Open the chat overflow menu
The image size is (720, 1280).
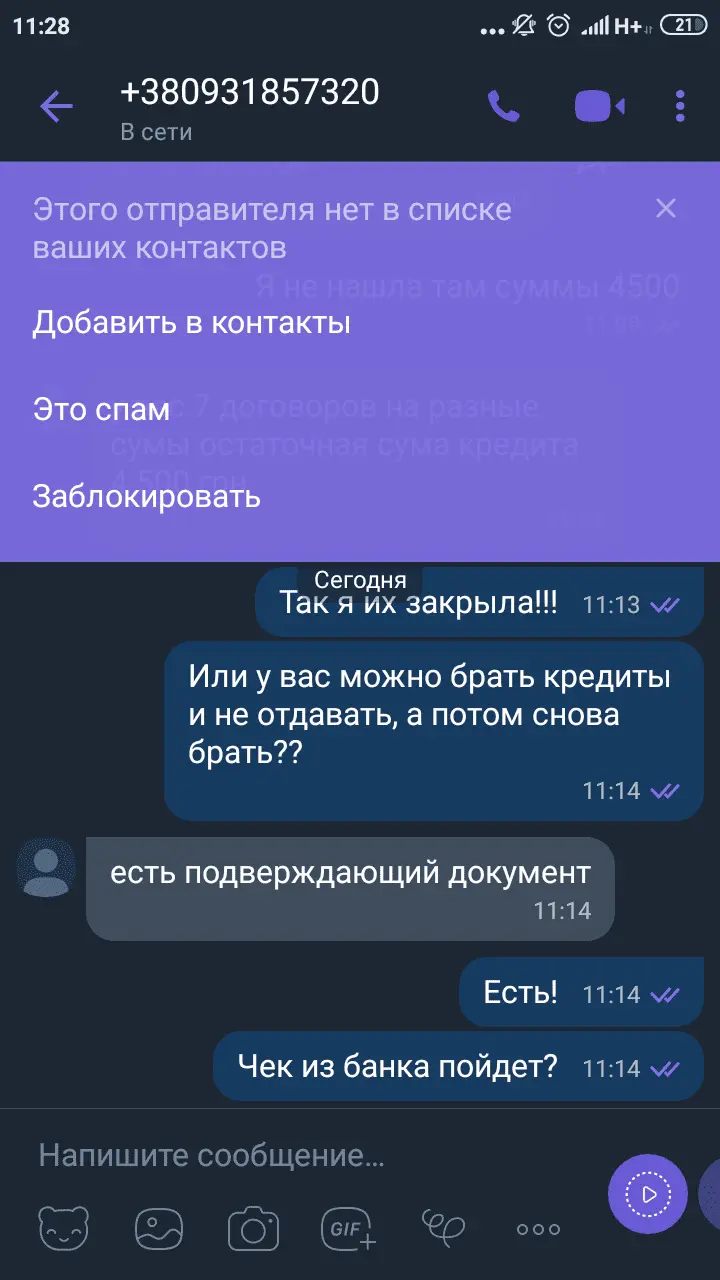(x=680, y=106)
